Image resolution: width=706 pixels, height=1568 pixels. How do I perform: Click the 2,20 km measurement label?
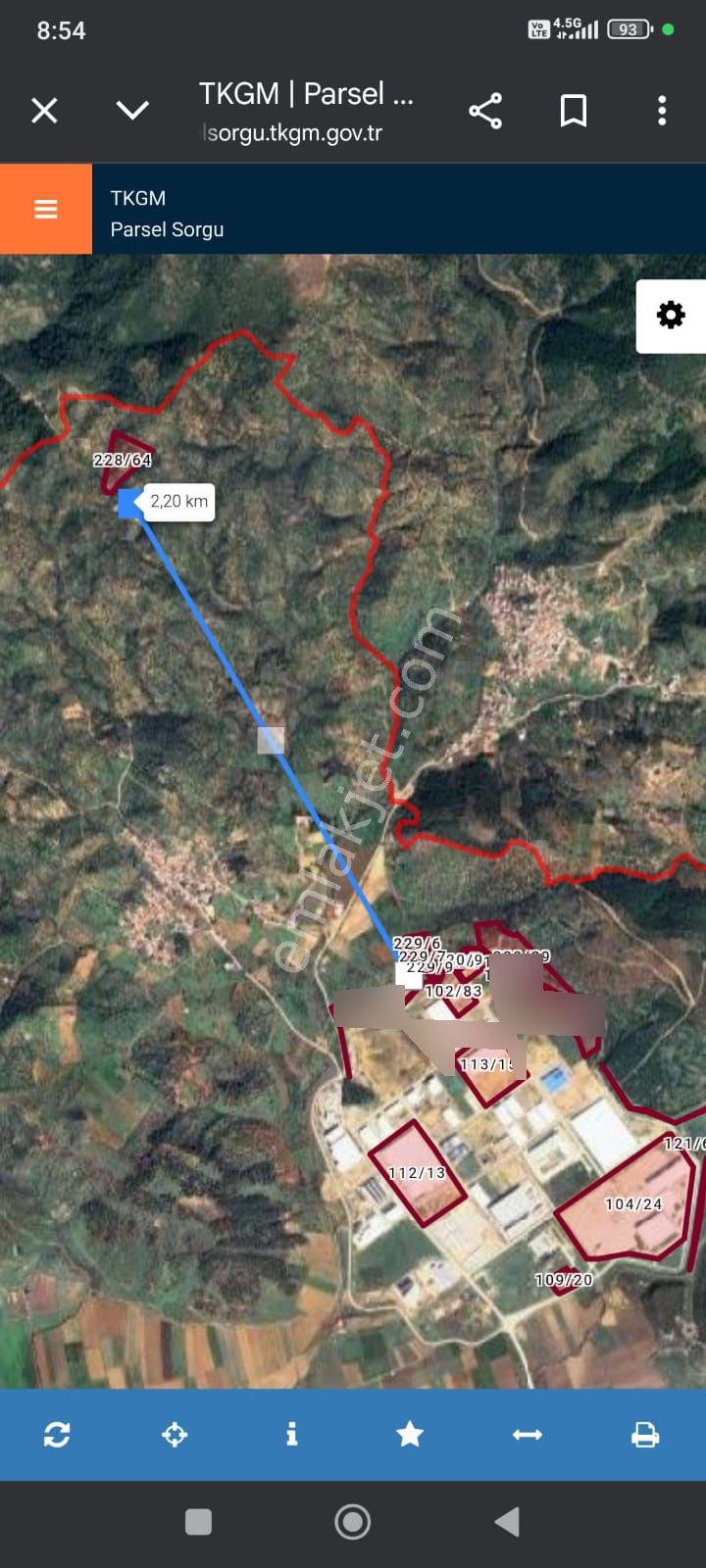pyautogui.click(x=179, y=501)
